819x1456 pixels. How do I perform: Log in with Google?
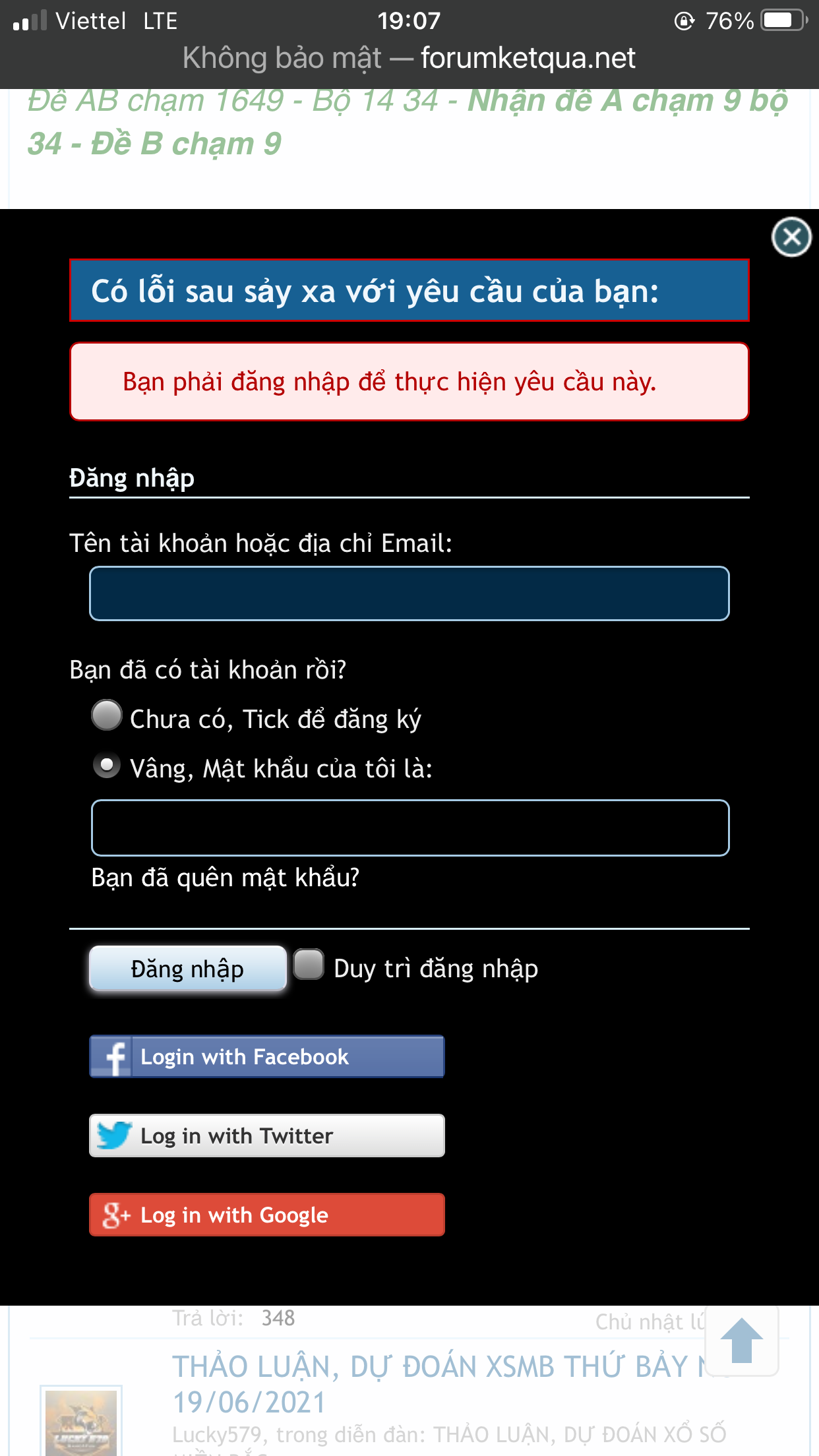266,1215
